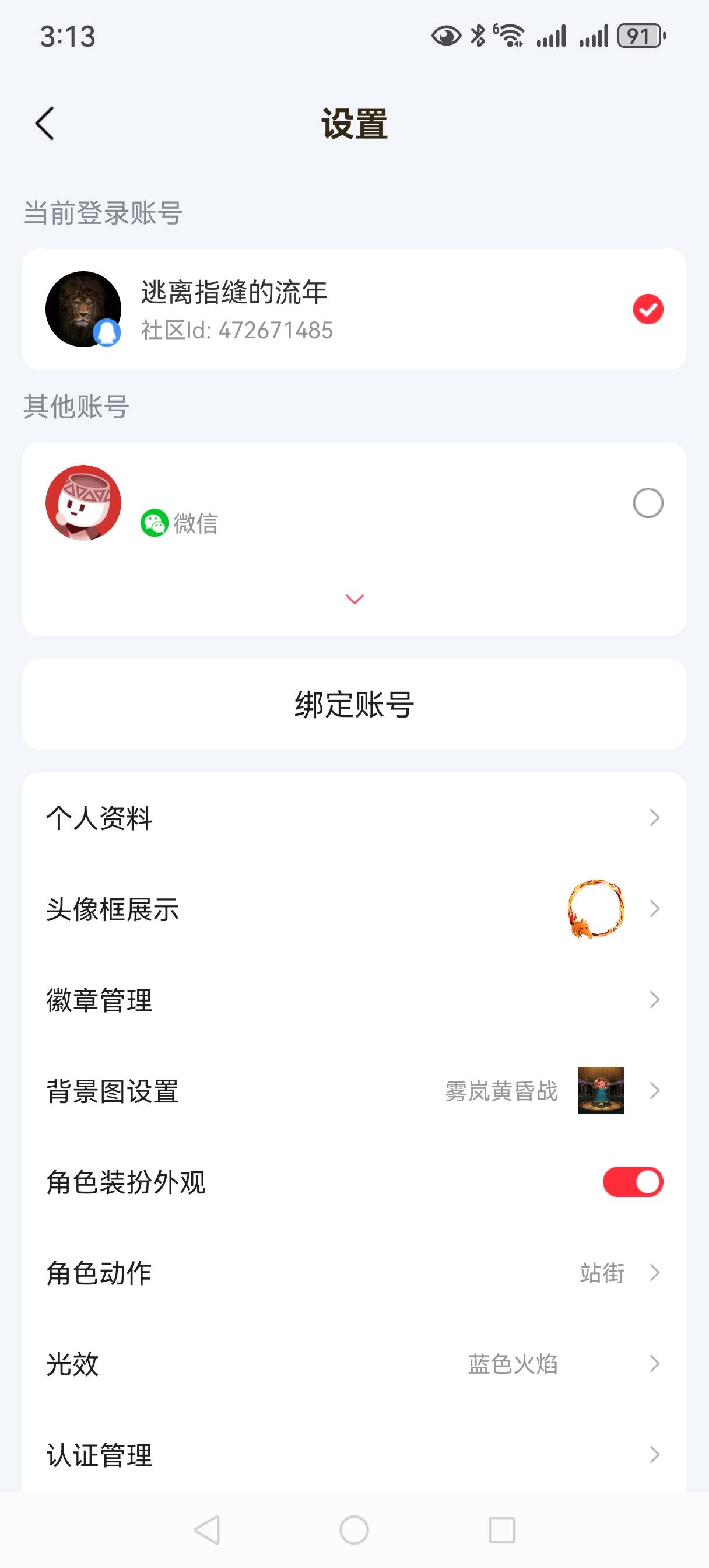Image resolution: width=709 pixels, height=1568 pixels.
Task: Open 徽章管理 via its row link
Action: tap(353, 999)
